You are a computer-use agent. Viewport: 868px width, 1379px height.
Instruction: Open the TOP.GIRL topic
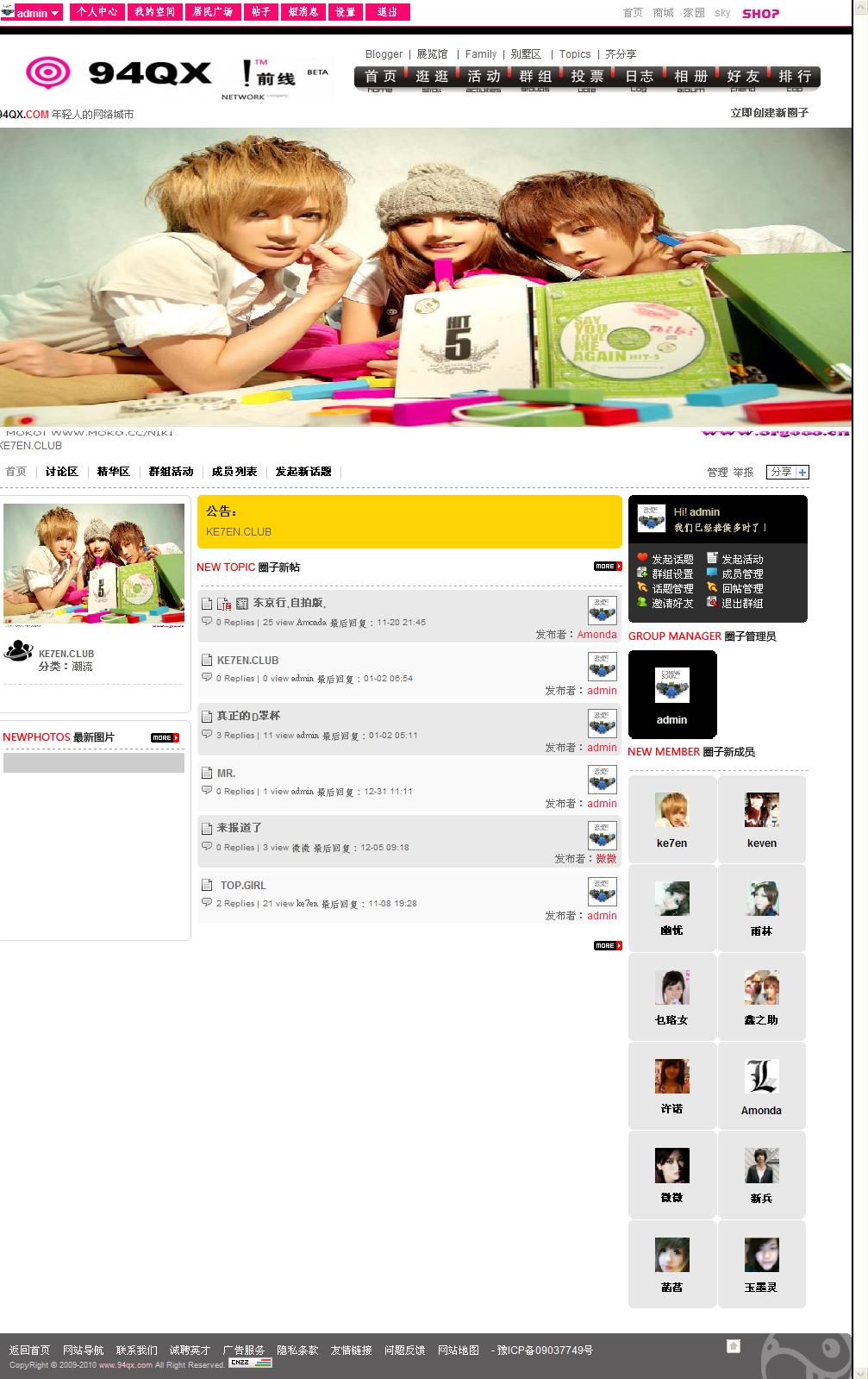point(243,886)
